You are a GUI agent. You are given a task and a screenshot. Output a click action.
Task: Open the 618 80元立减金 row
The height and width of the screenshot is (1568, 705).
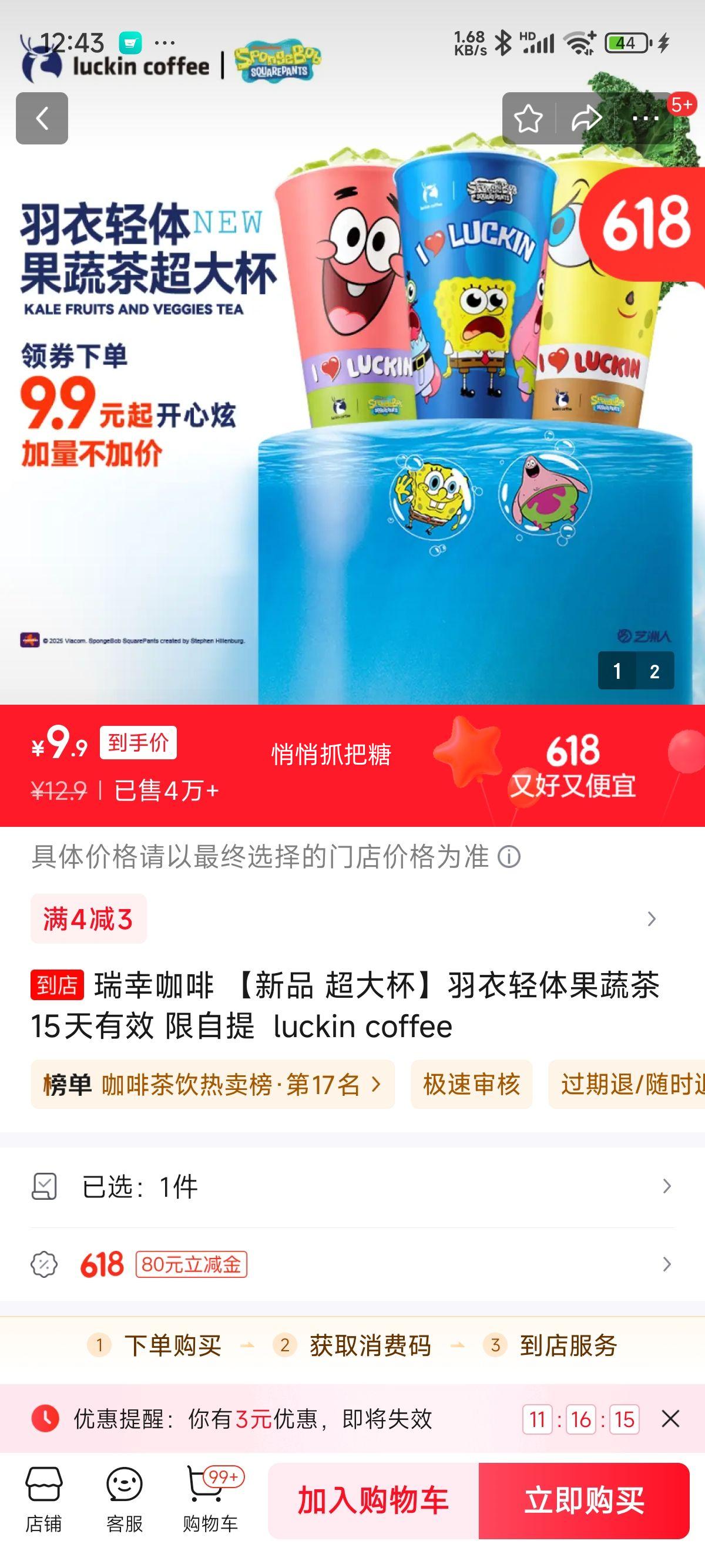click(352, 1264)
